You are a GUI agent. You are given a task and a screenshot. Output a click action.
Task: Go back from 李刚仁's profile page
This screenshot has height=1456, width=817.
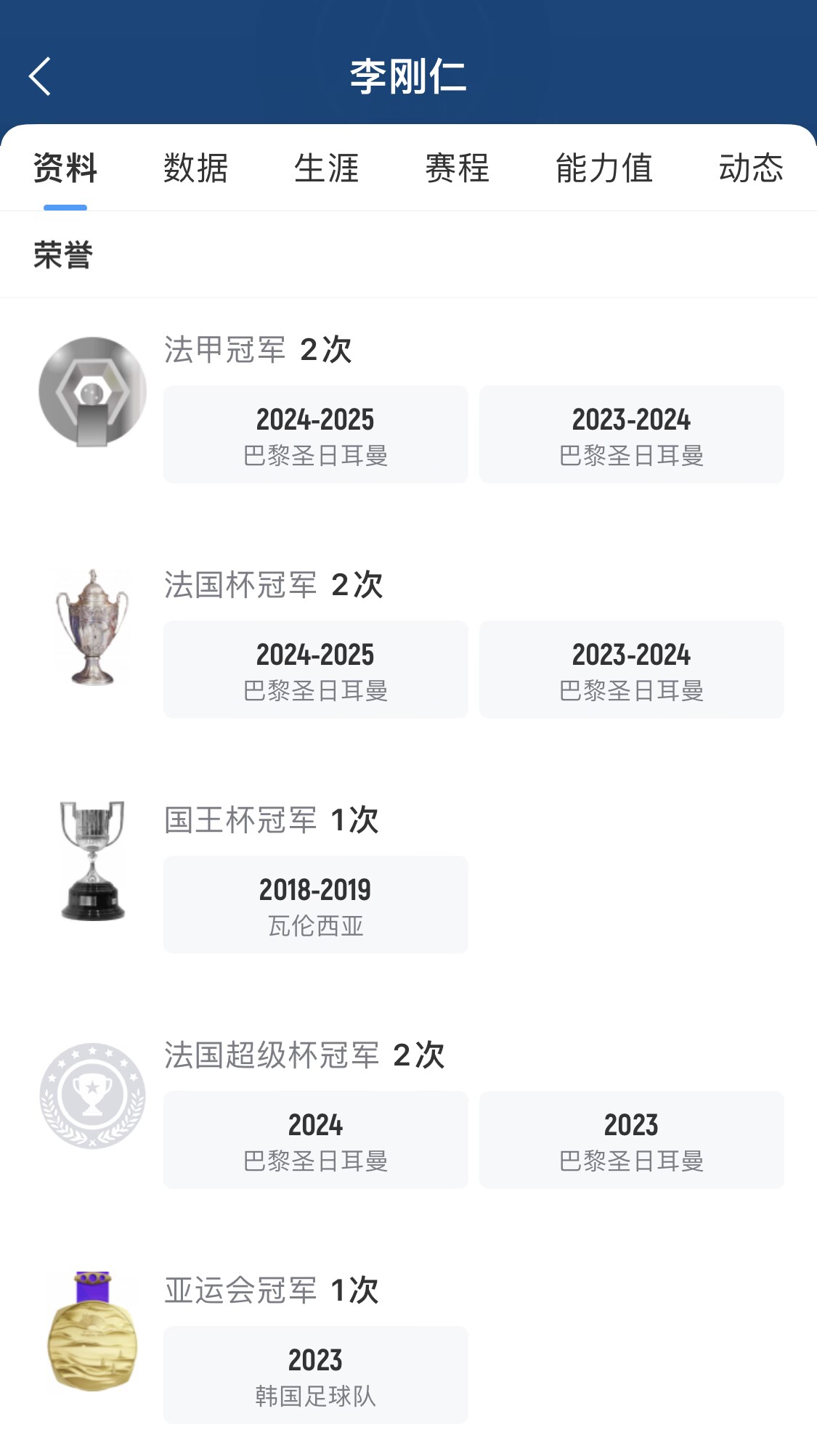(40, 76)
